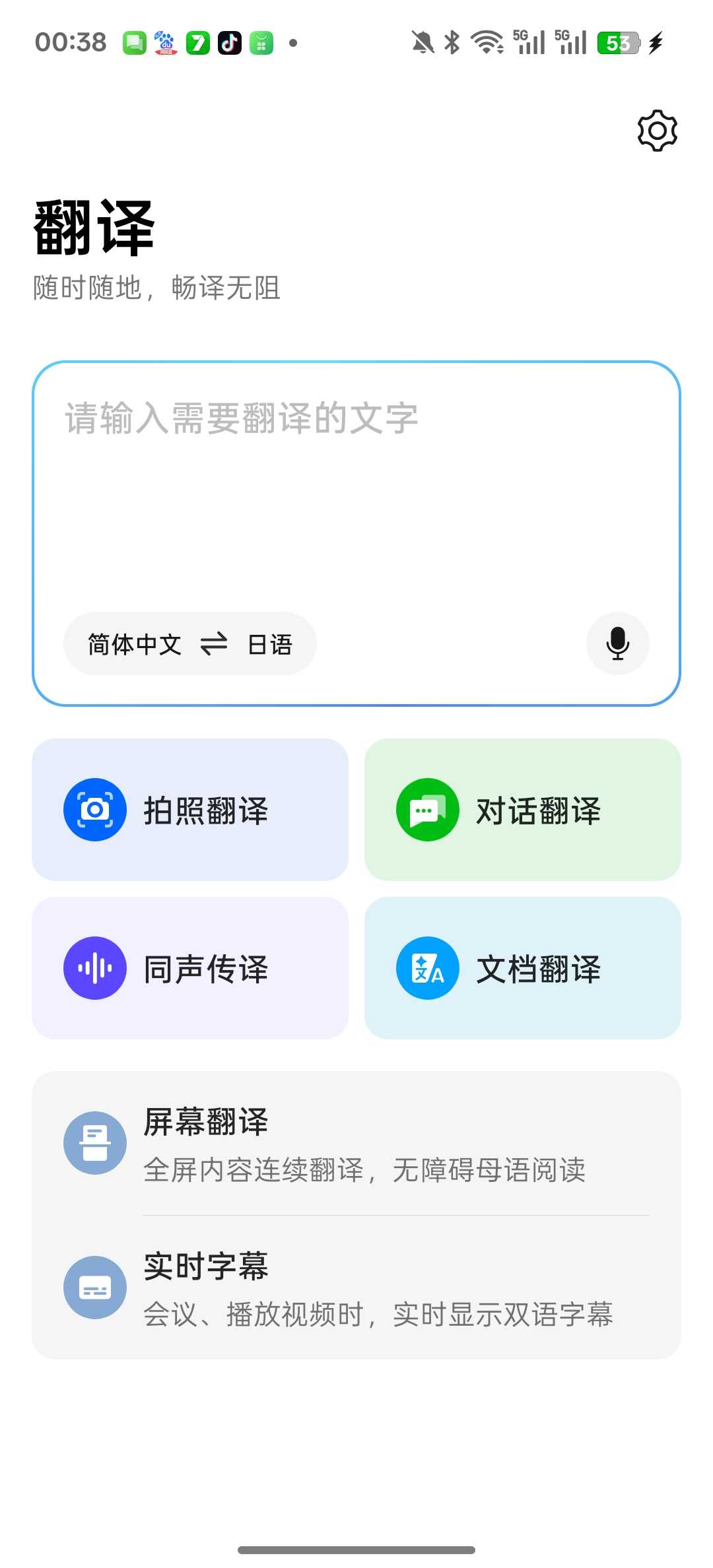Focus the translation text input box
This screenshot has width=713, height=1568.
pyautogui.click(x=356, y=488)
